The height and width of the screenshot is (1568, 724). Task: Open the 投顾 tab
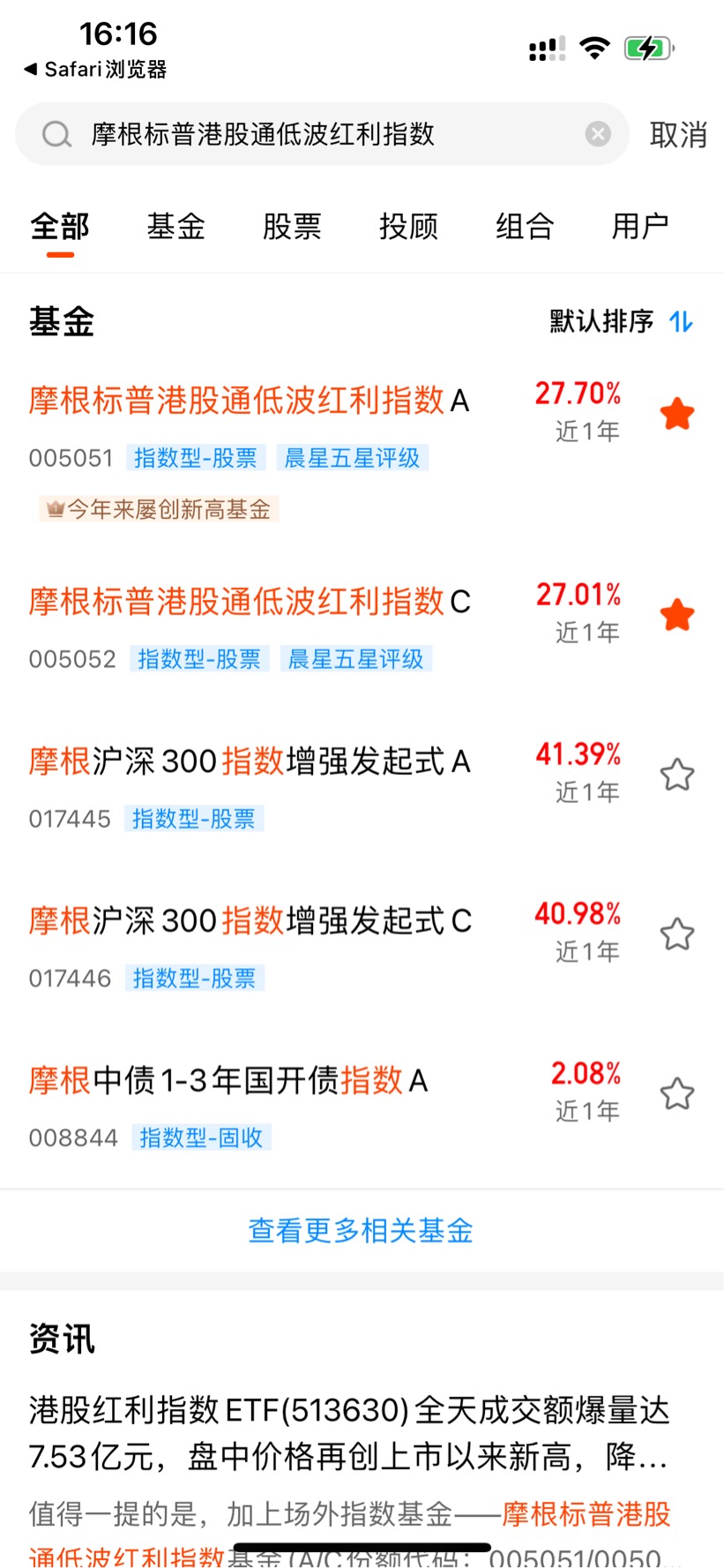pyautogui.click(x=408, y=227)
